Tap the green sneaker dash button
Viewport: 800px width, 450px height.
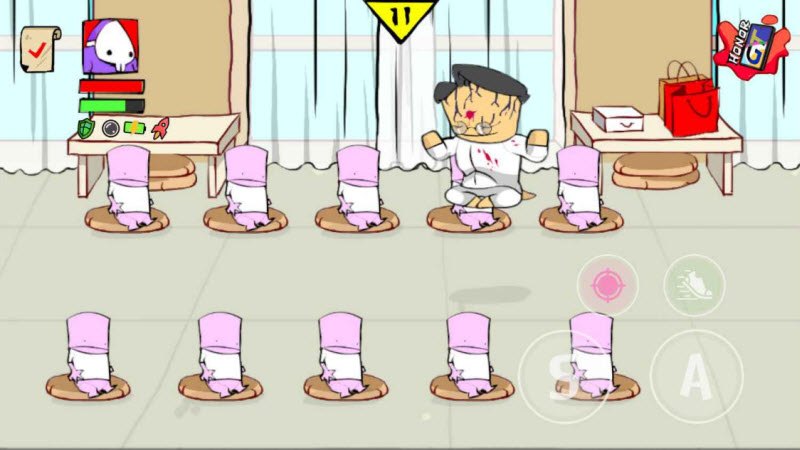693,285
